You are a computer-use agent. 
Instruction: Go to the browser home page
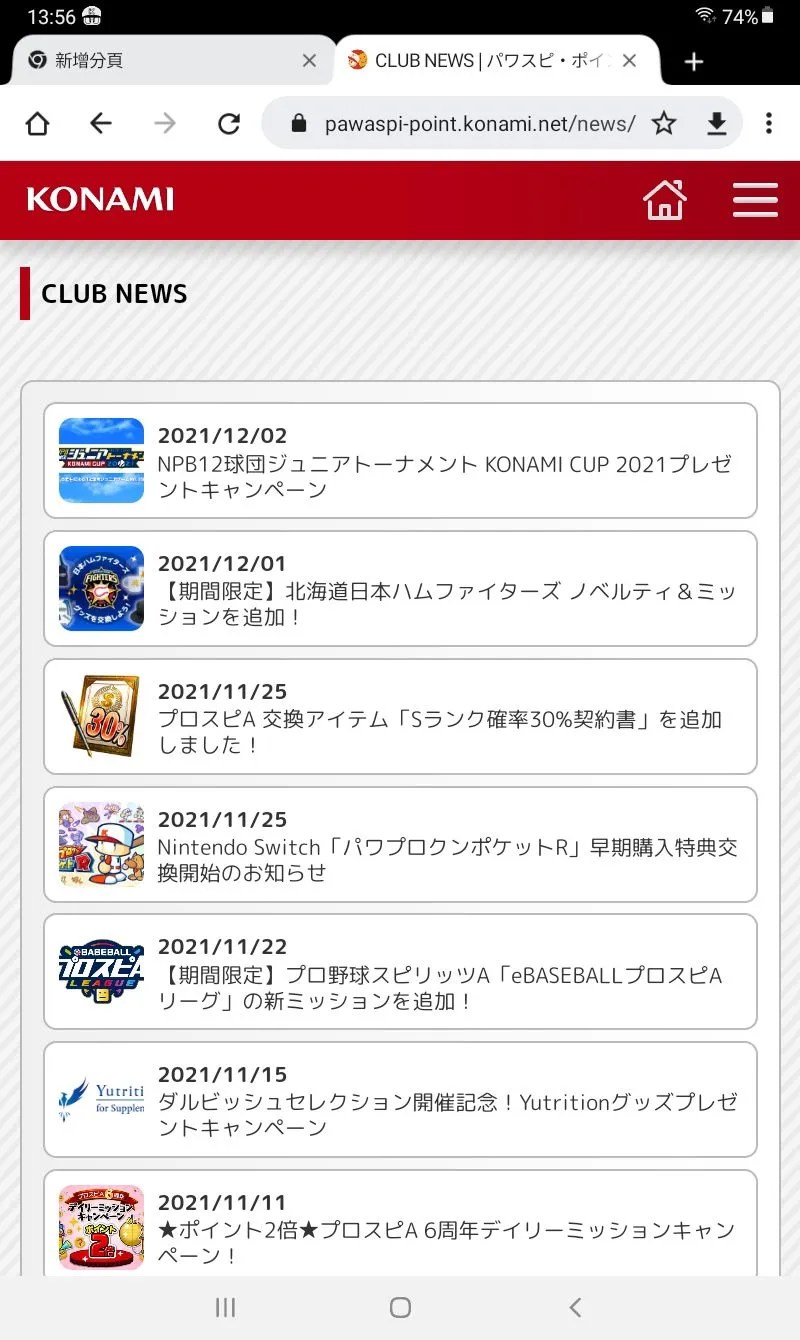(x=37, y=123)
